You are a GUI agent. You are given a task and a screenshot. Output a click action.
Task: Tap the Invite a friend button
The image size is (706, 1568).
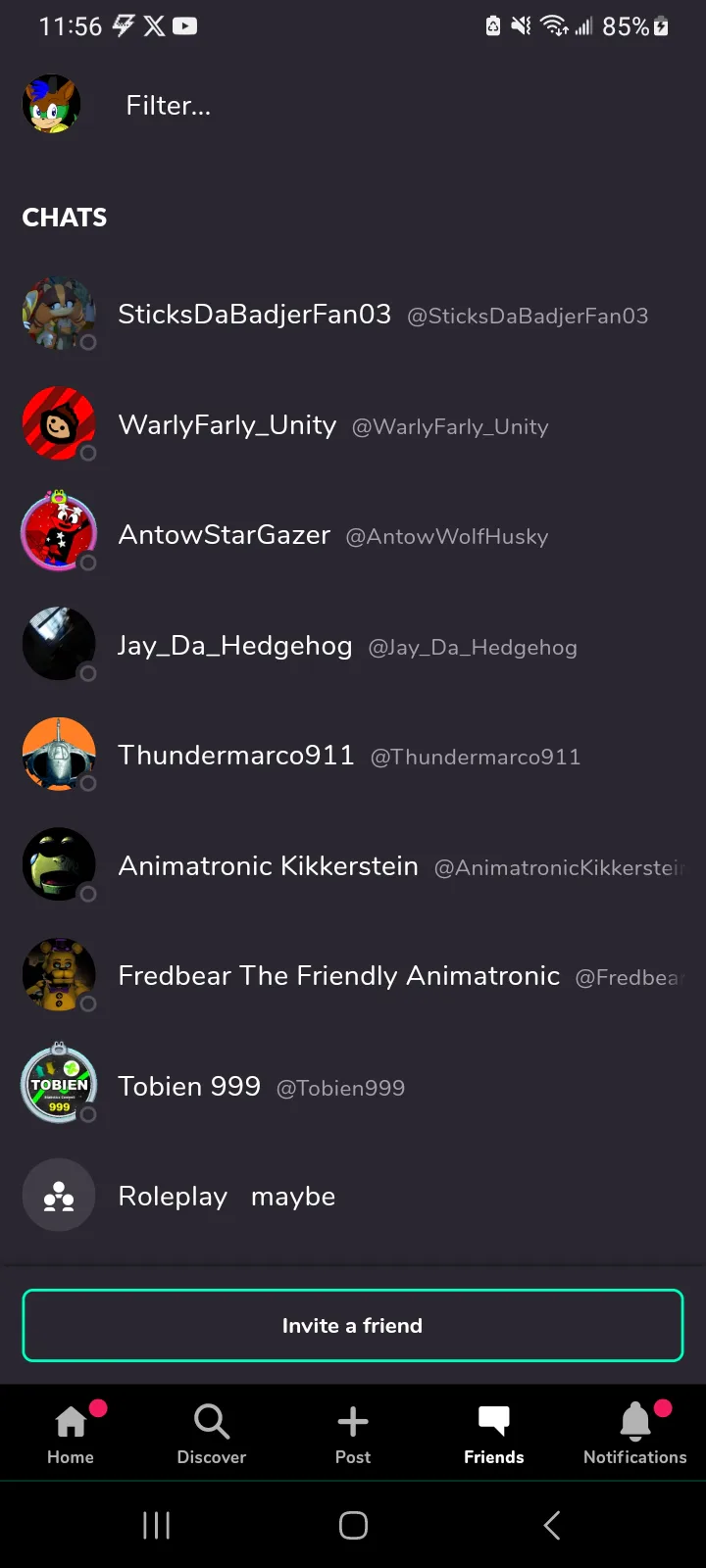tap(353, 1326)
